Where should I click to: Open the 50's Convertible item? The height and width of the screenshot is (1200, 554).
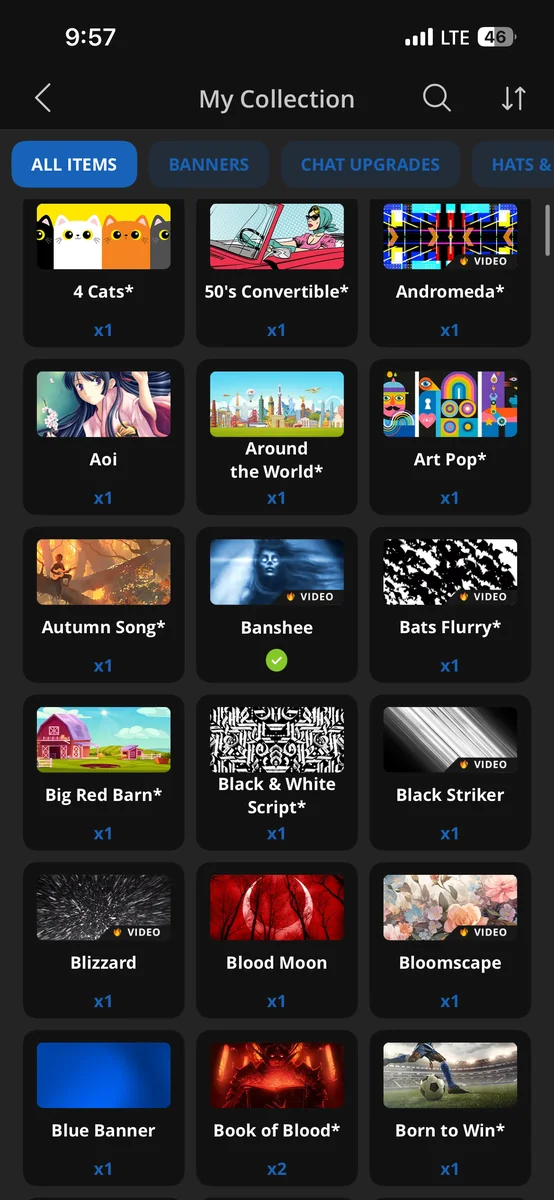coord(277,271)
